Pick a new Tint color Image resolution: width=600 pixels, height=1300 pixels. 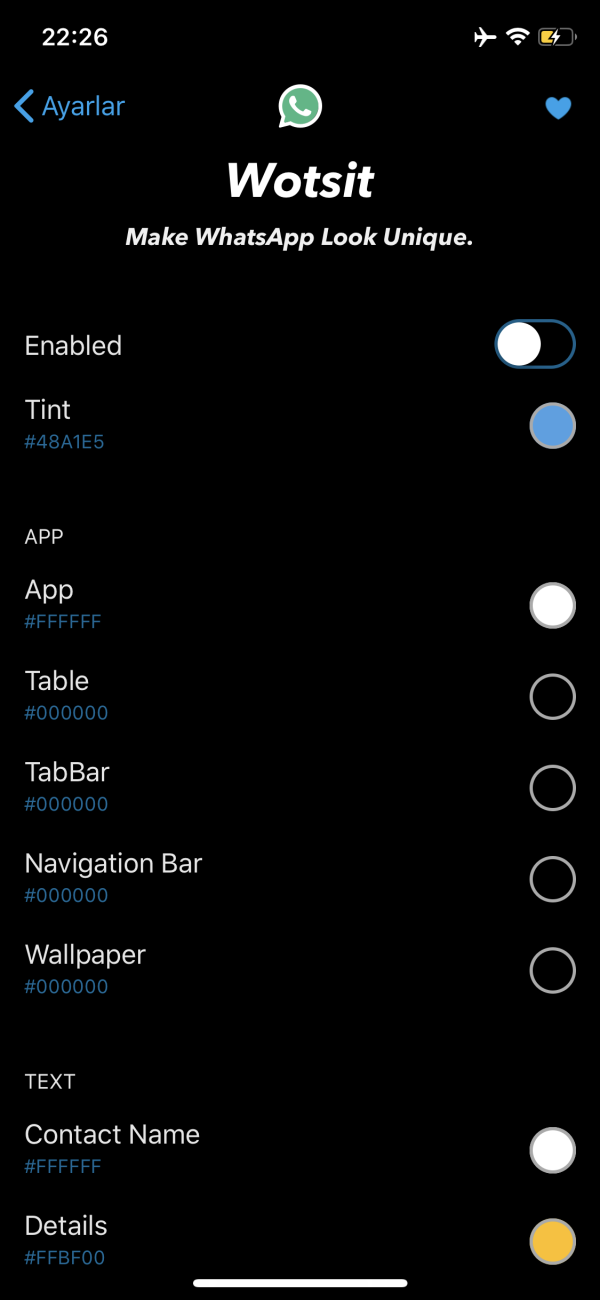[552, 426]
